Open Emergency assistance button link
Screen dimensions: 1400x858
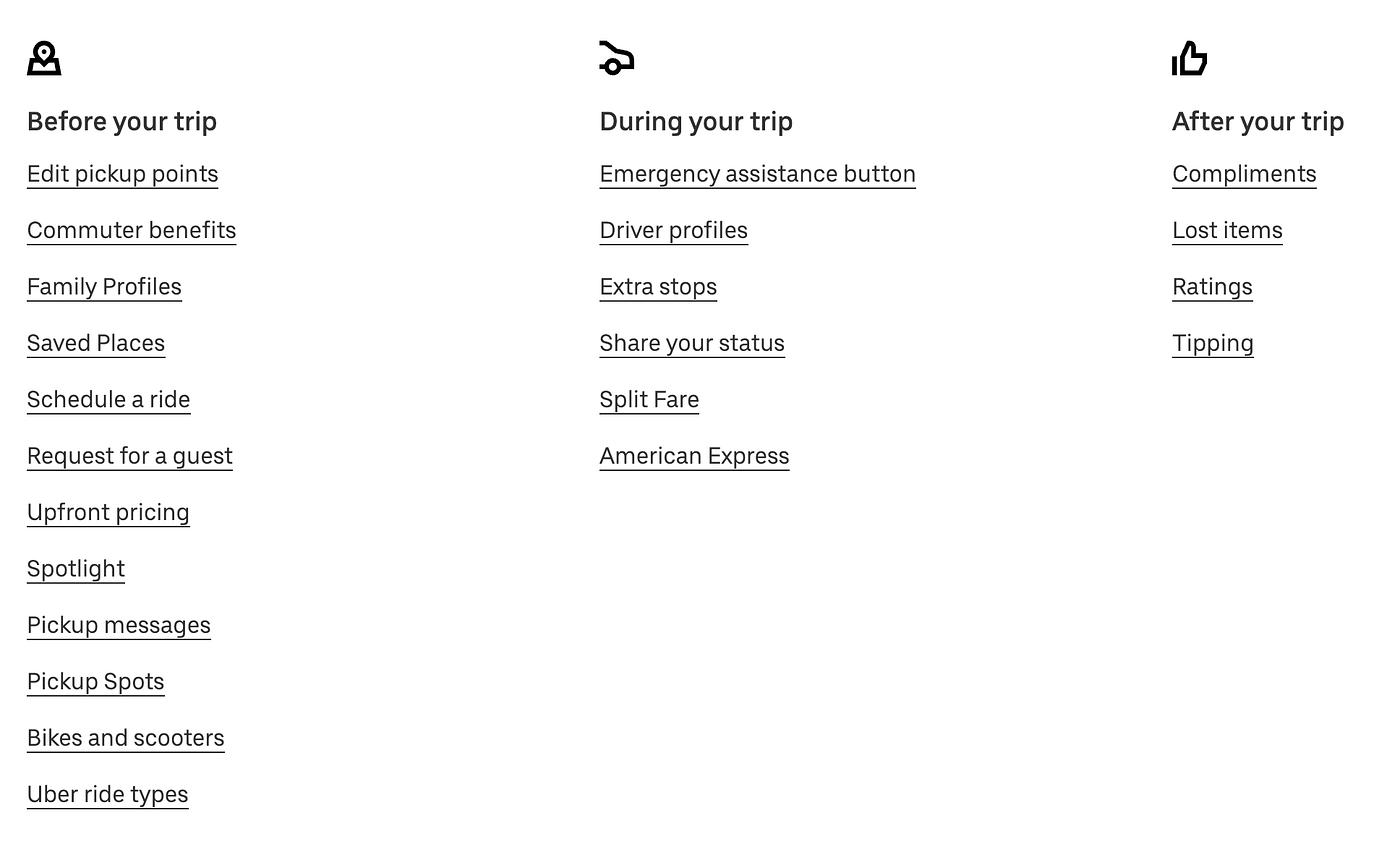757,174
